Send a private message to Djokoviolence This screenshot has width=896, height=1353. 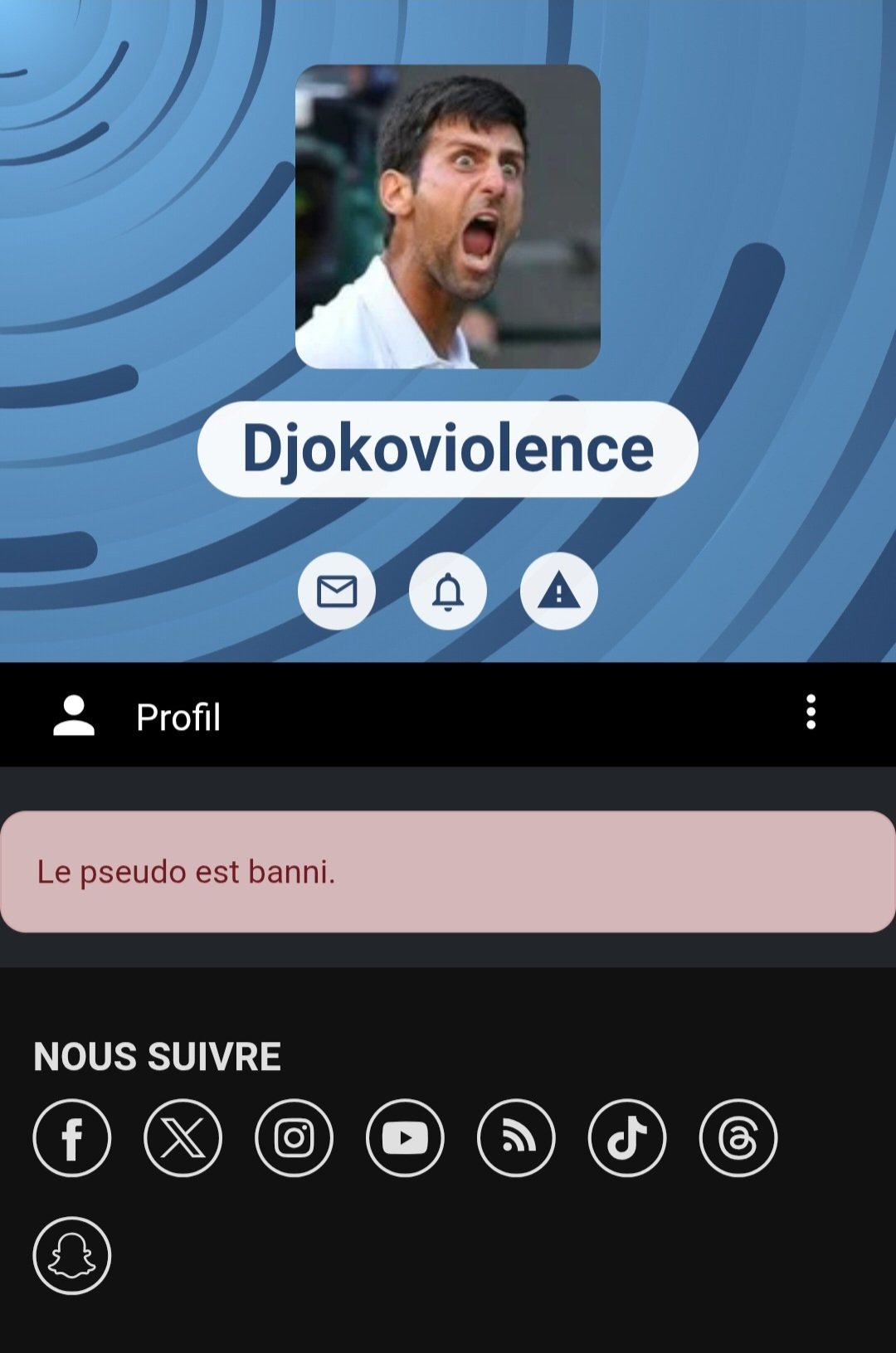(337, 591)
